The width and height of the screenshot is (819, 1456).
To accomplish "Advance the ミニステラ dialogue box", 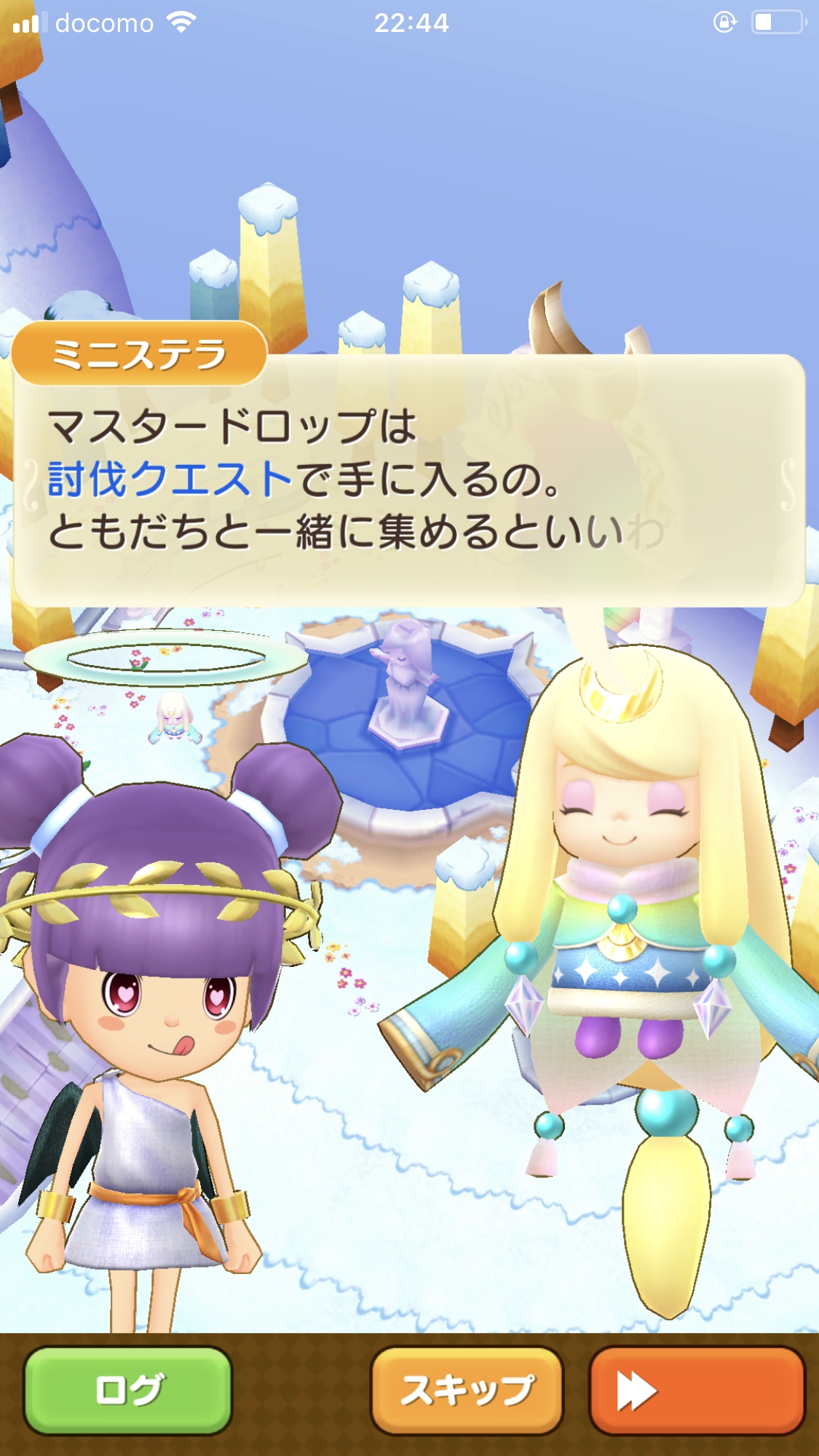I will pos(409,480).
